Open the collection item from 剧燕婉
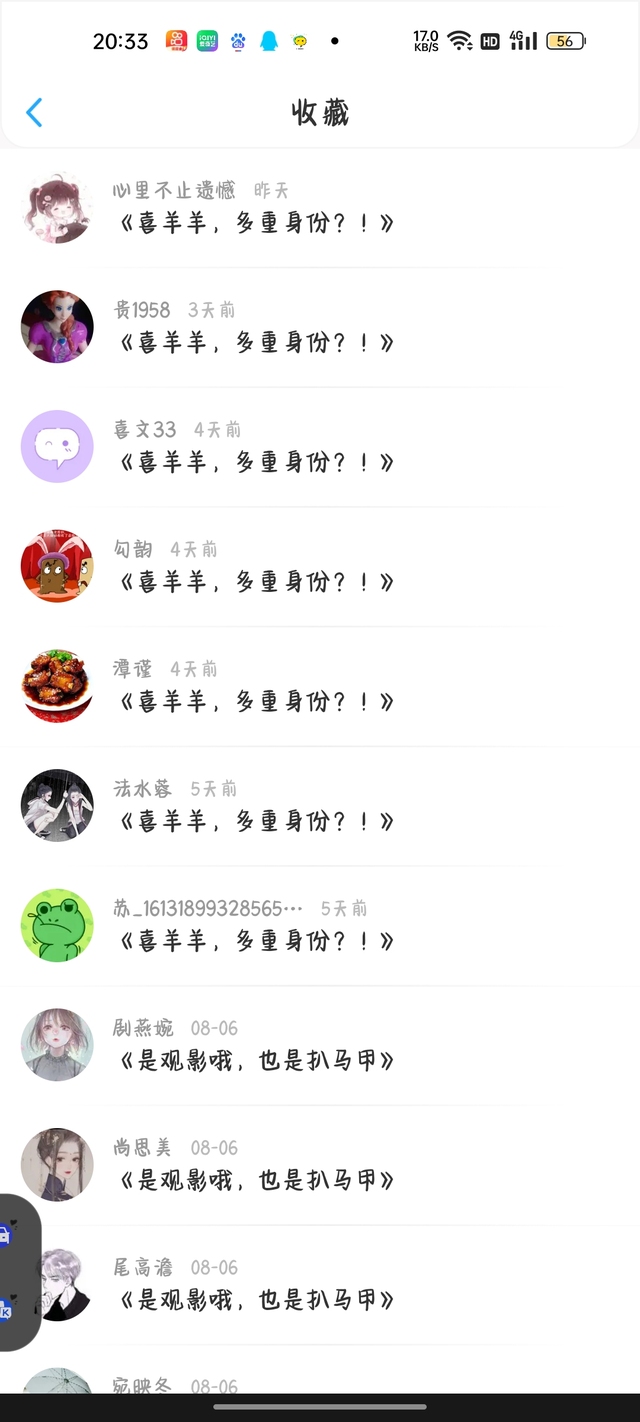 pos(256,1061)
